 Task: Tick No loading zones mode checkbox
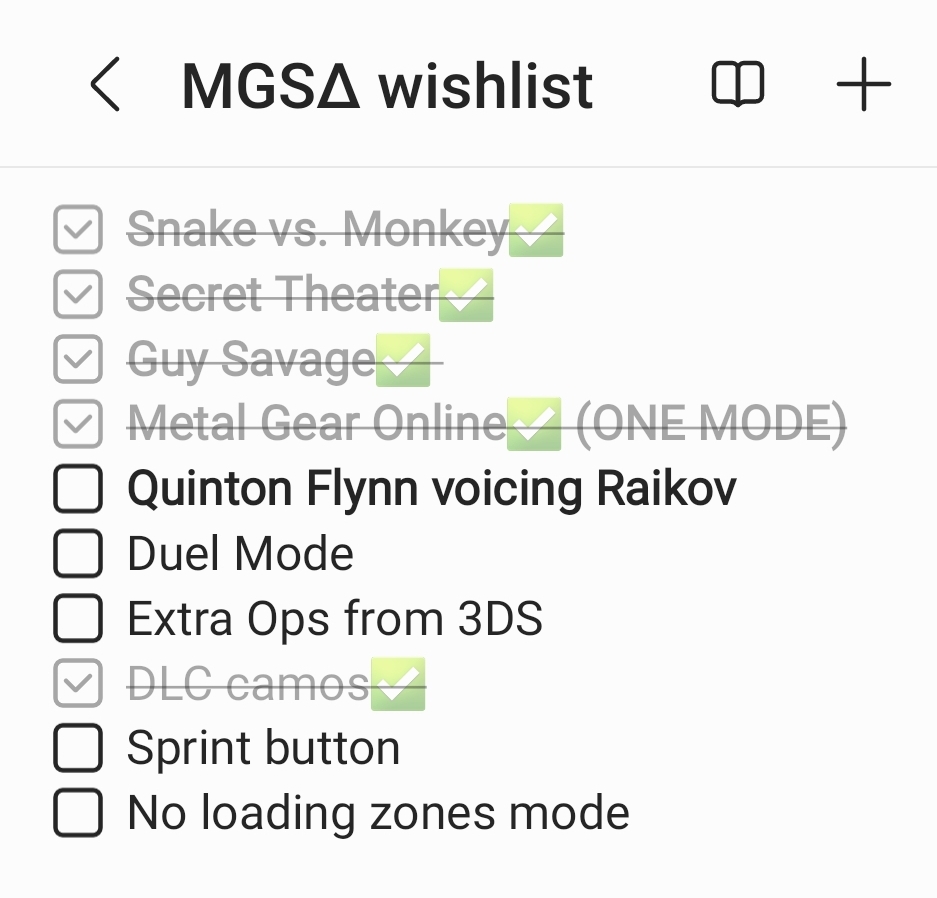click(78, 813)
